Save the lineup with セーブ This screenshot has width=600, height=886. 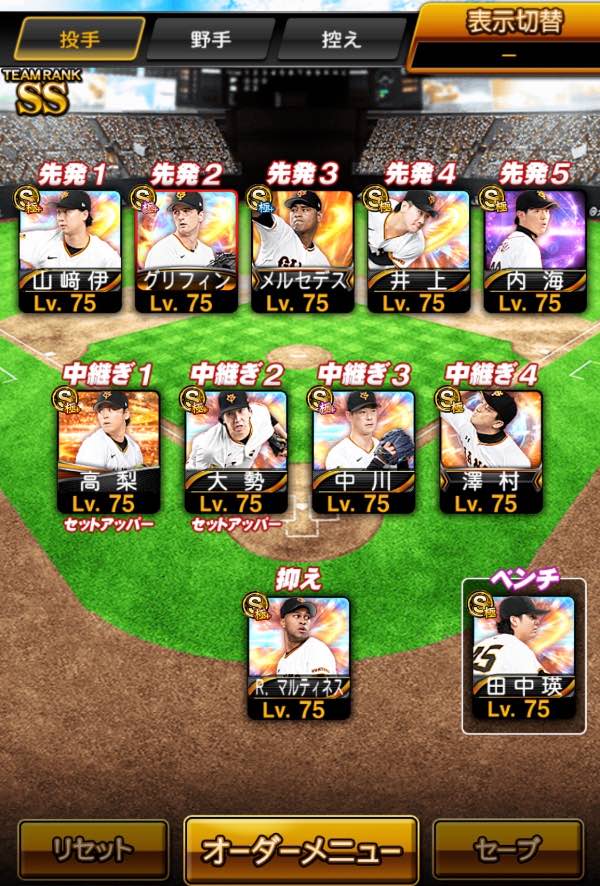pyautogui.click(x=507, y=850)
